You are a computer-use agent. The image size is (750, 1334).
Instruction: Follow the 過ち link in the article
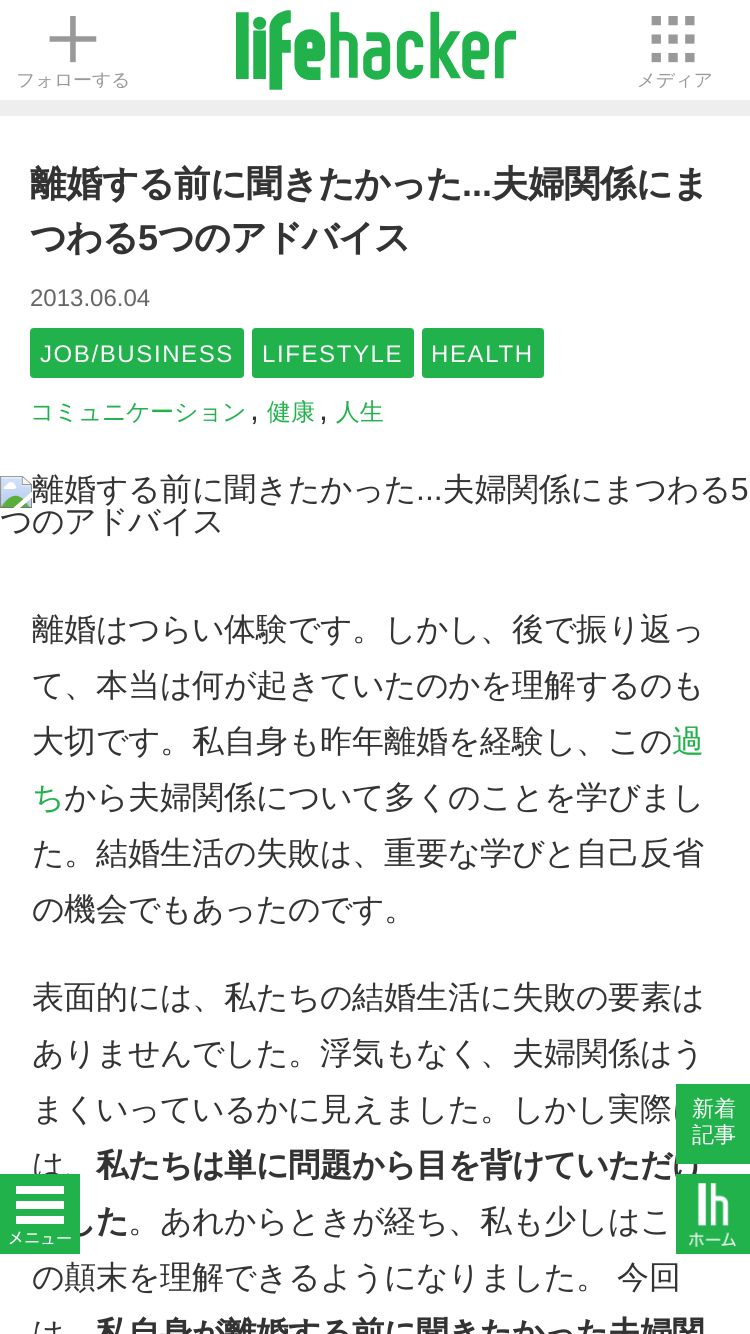tap(687, 742)
